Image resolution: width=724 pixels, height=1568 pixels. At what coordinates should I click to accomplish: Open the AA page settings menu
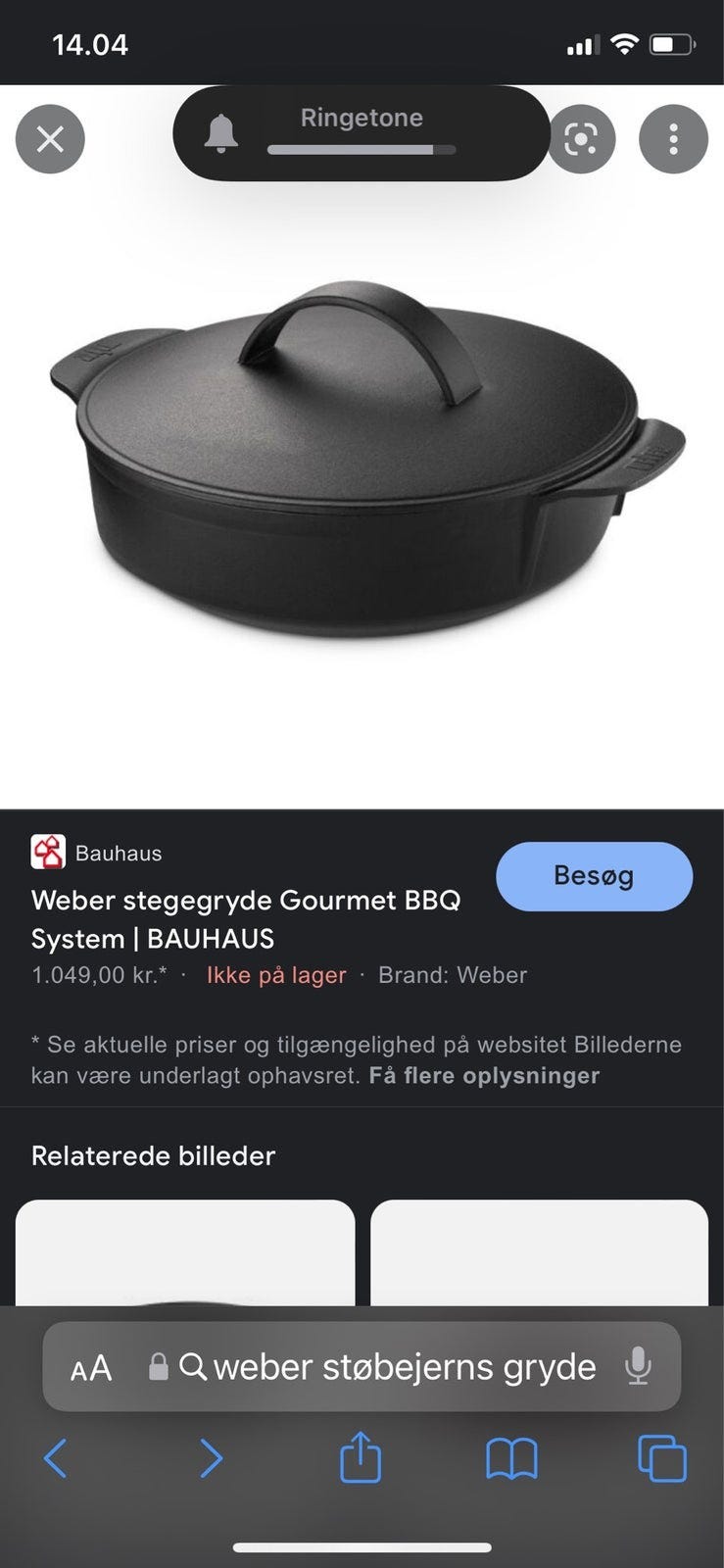point(91,1368)
